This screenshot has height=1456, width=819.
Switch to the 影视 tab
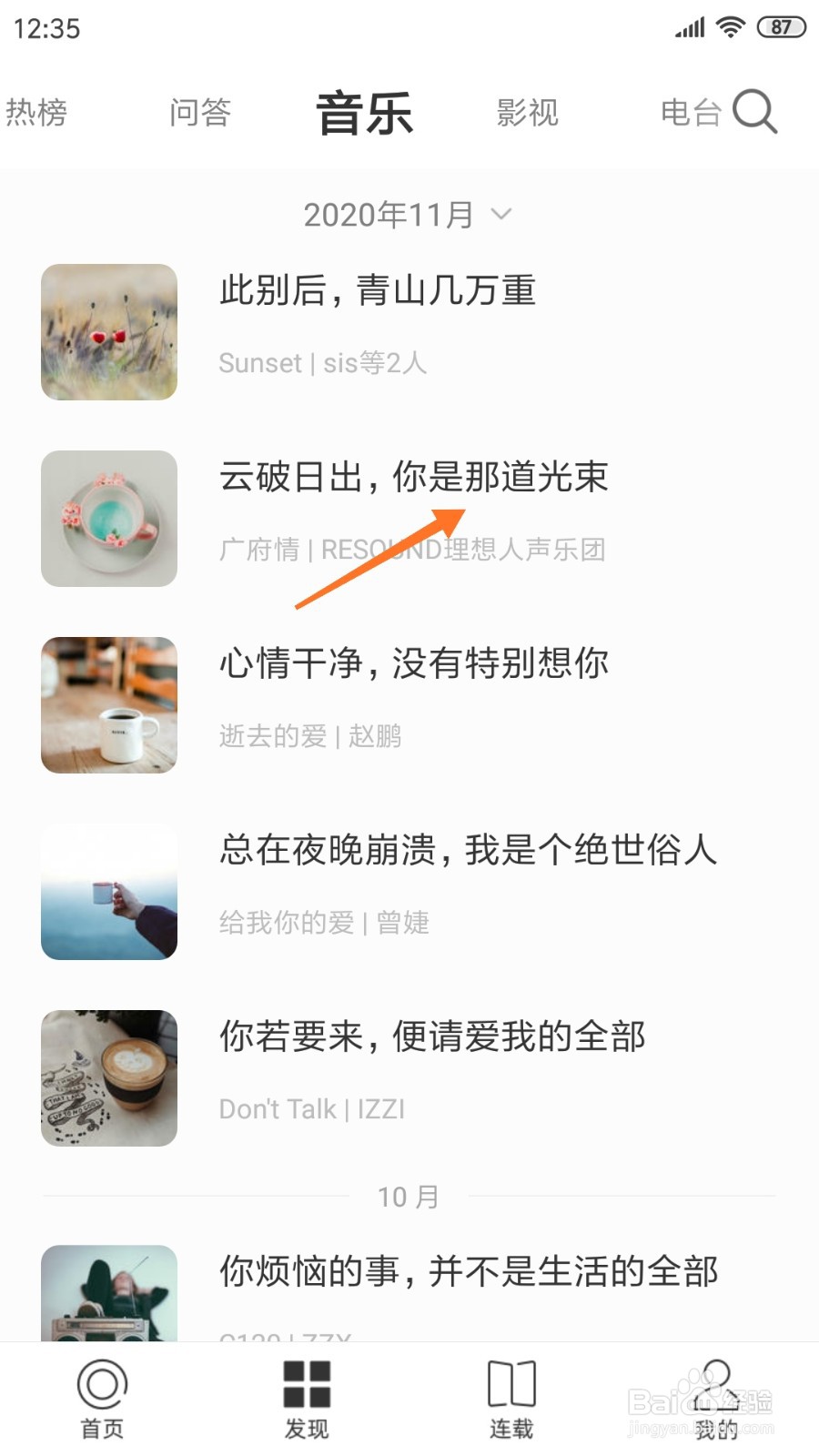[528, 113]
